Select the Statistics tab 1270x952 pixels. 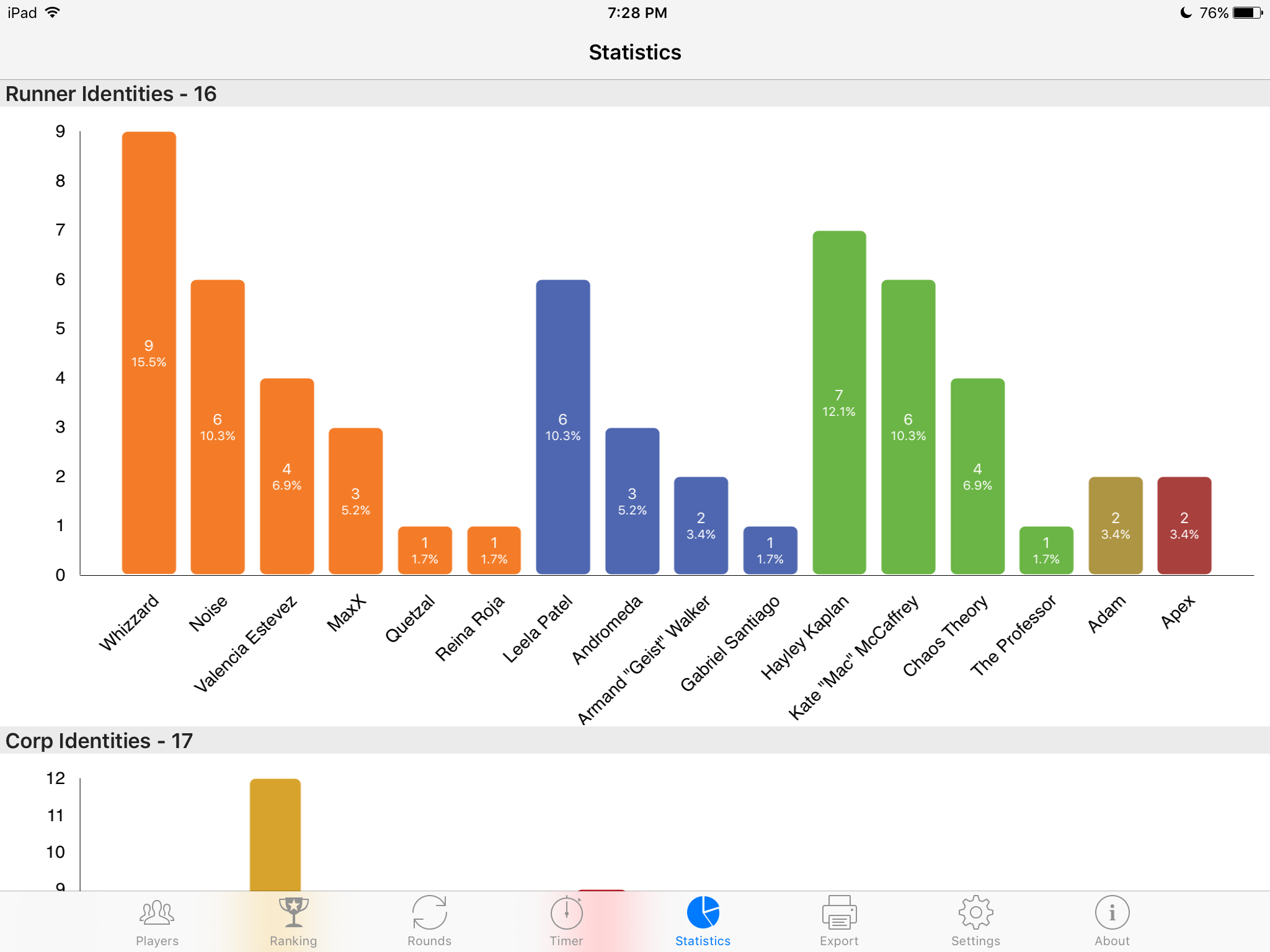pos(703,922)
